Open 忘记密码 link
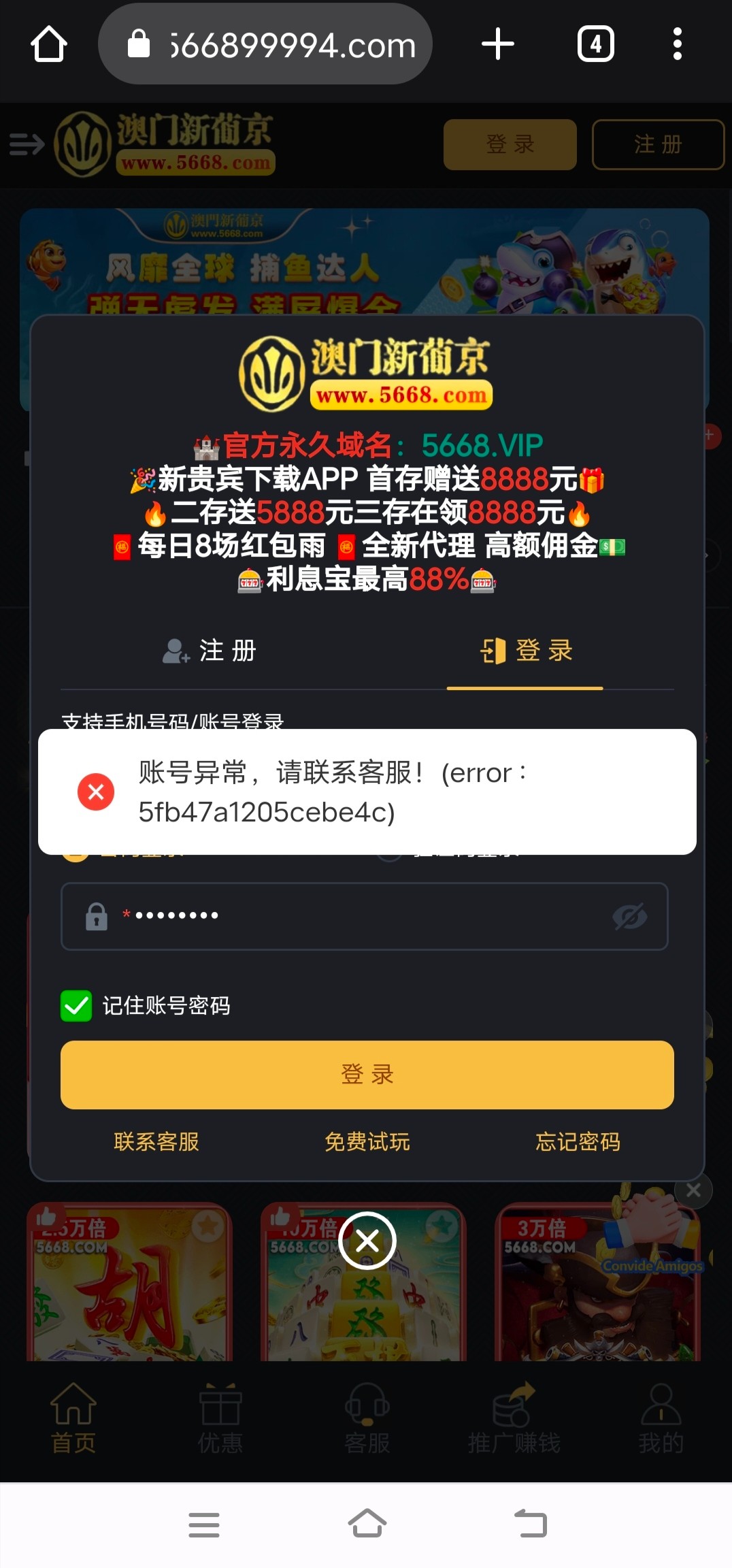This screenshot has width=732, height=1568. tap(578, 1142)
